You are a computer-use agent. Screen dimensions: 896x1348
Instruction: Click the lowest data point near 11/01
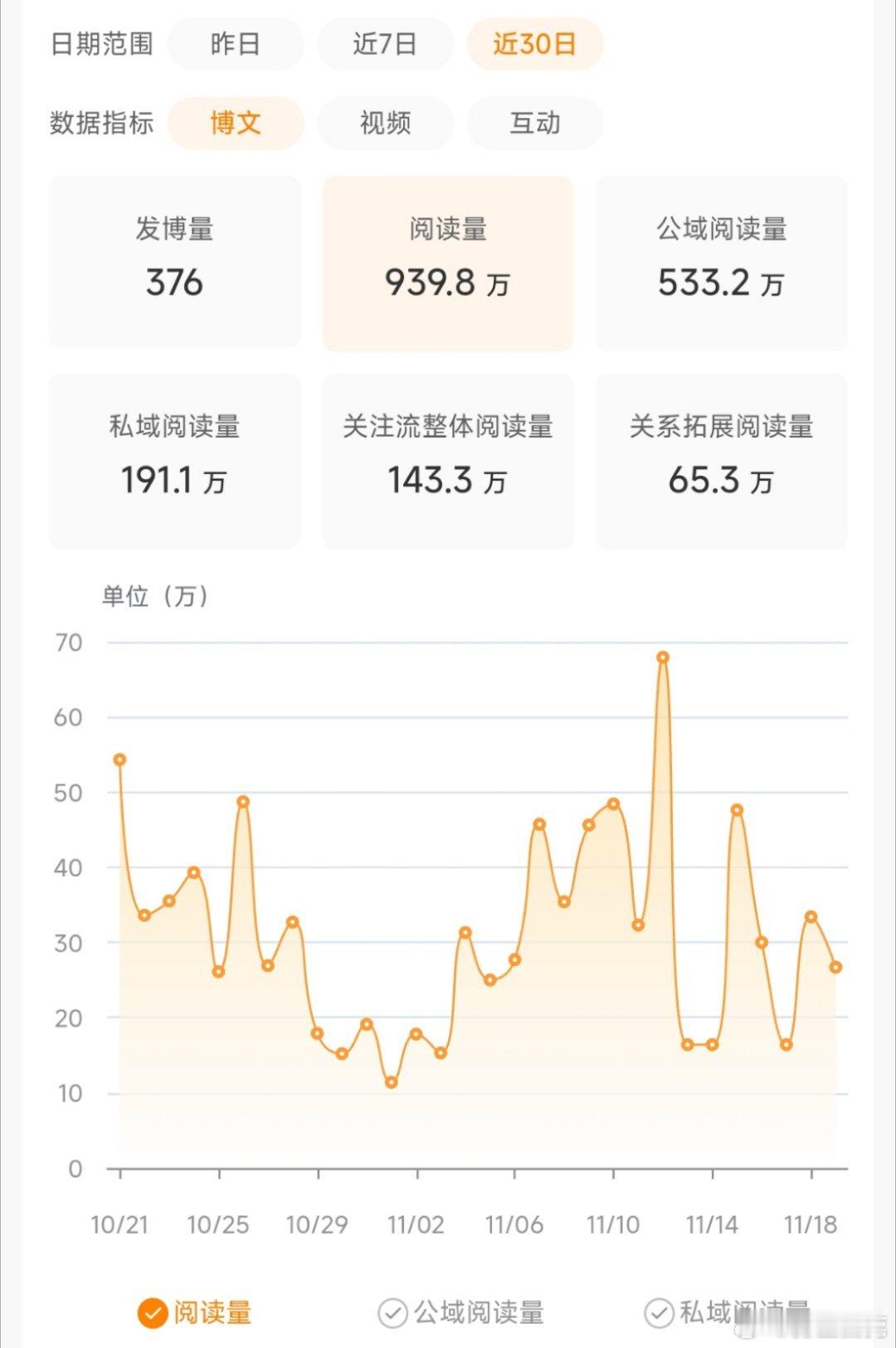click(x=390, y=1082)
